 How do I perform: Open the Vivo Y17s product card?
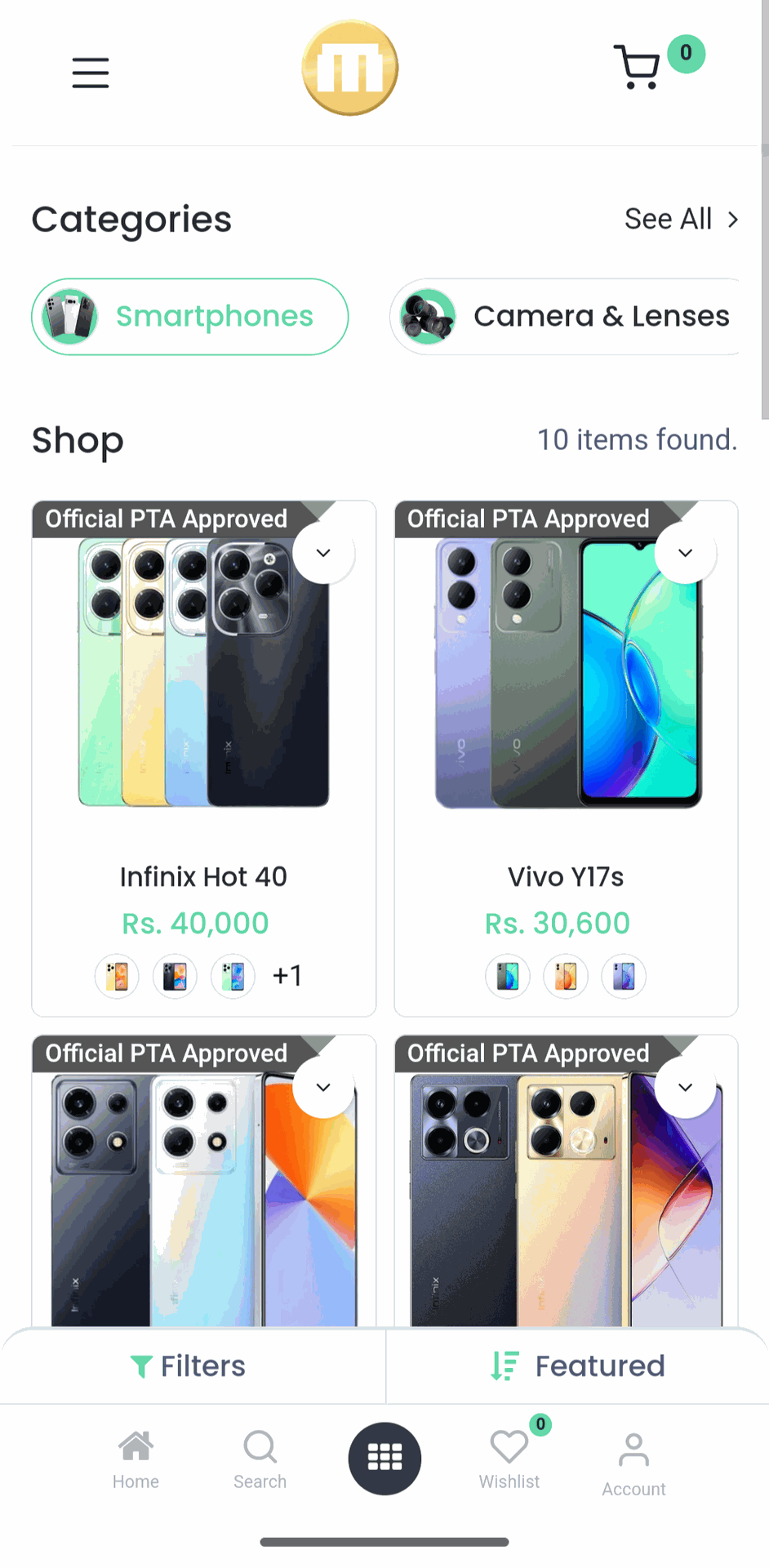tap(566, 875)
